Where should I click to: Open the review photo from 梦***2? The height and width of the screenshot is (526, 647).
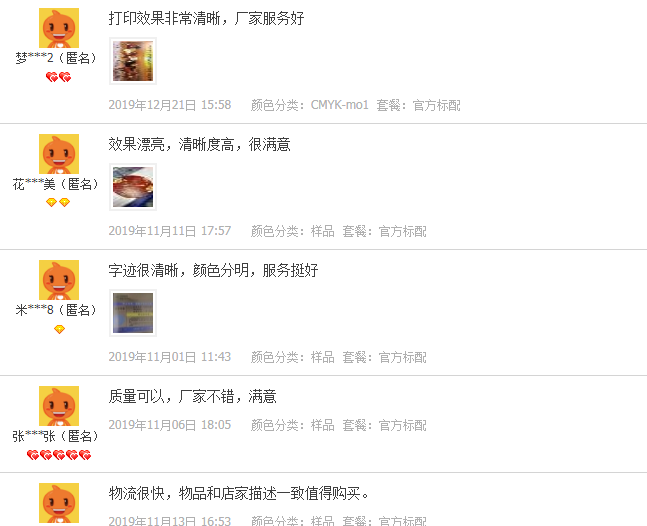132,61
